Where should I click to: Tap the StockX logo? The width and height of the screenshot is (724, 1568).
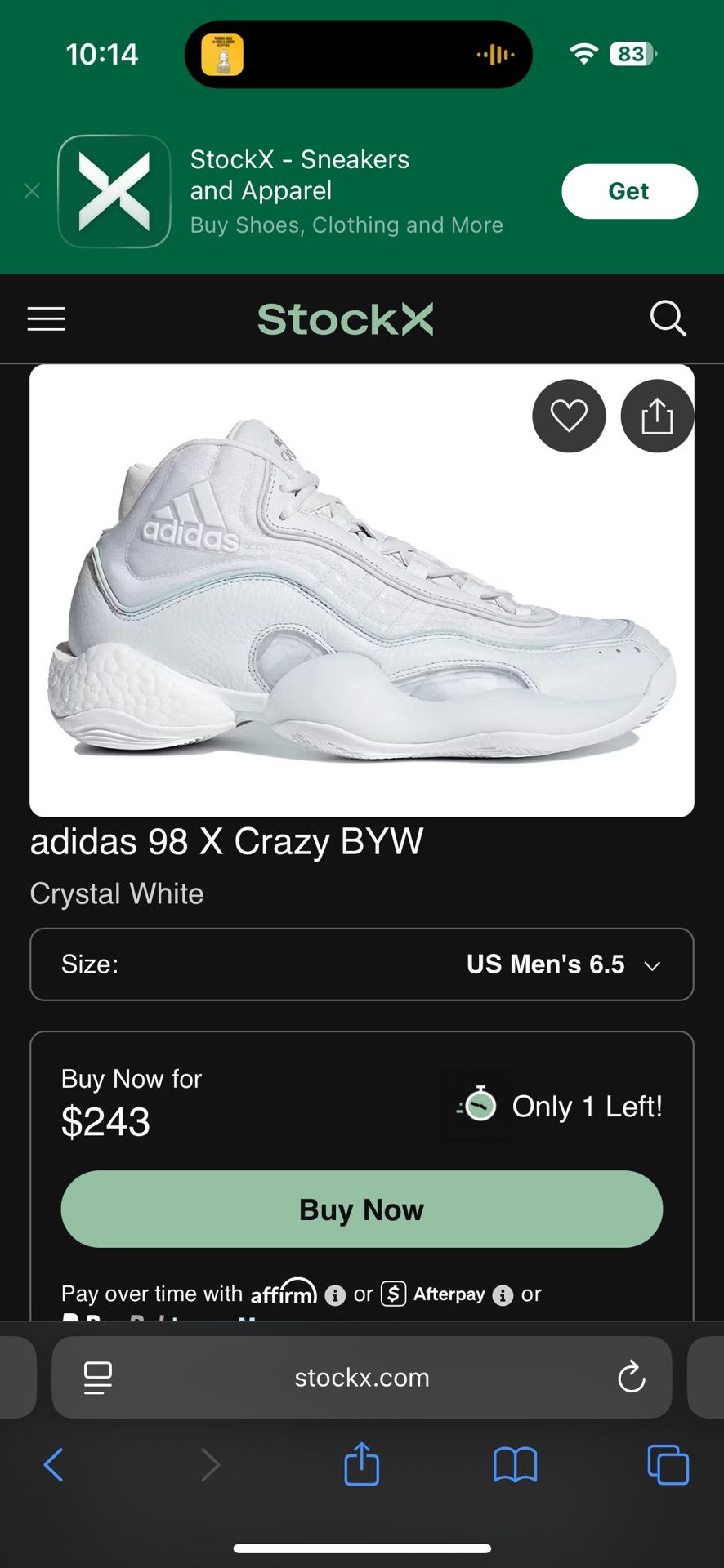tap(345, 318)
